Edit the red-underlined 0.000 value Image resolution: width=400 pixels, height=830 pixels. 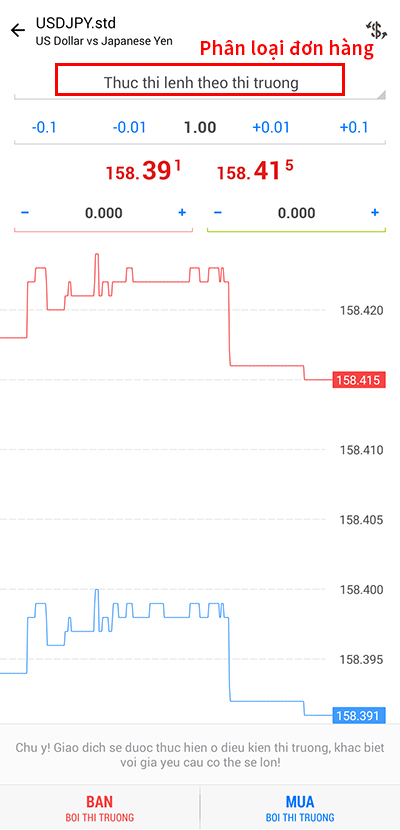(x=104, y=213)
